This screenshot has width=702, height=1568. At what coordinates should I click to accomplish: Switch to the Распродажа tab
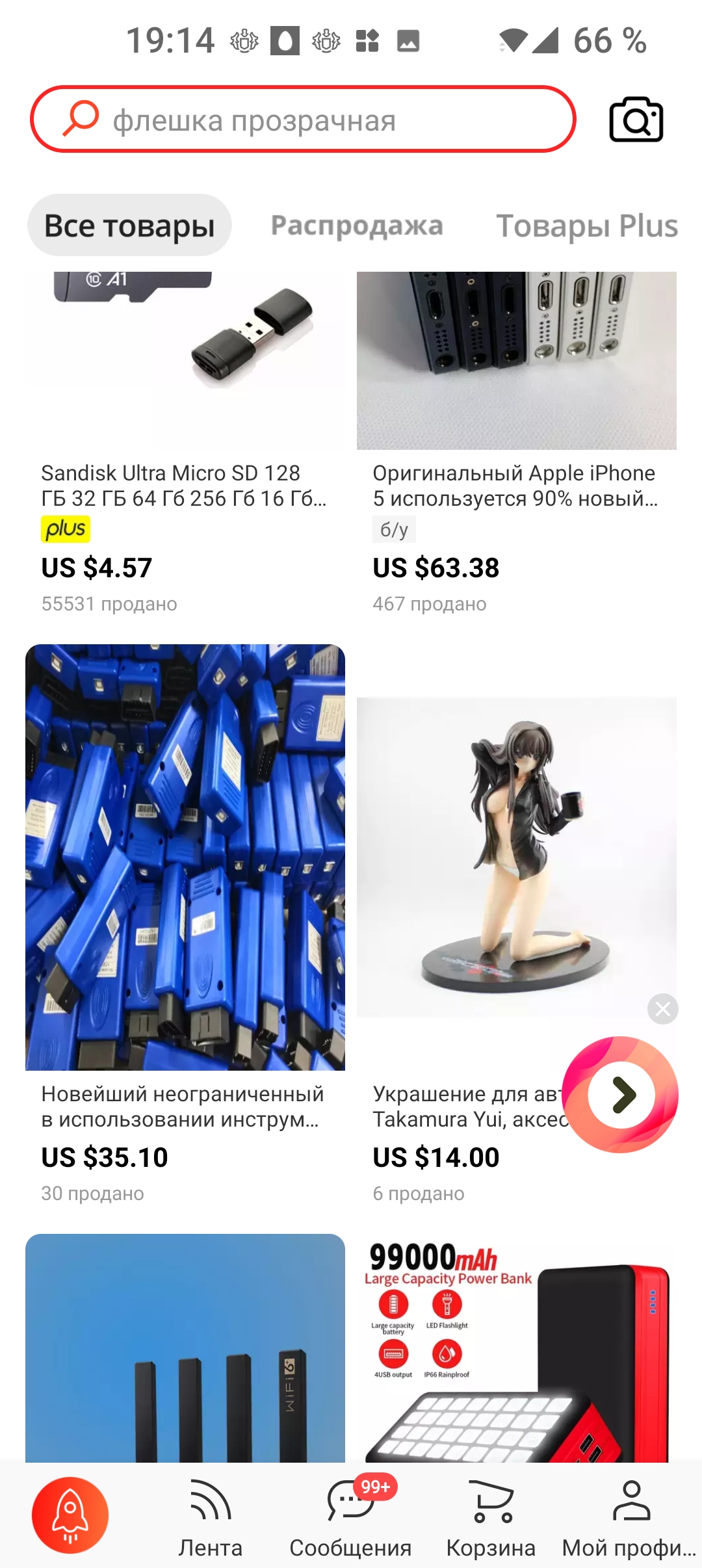(x=357, y=226)
